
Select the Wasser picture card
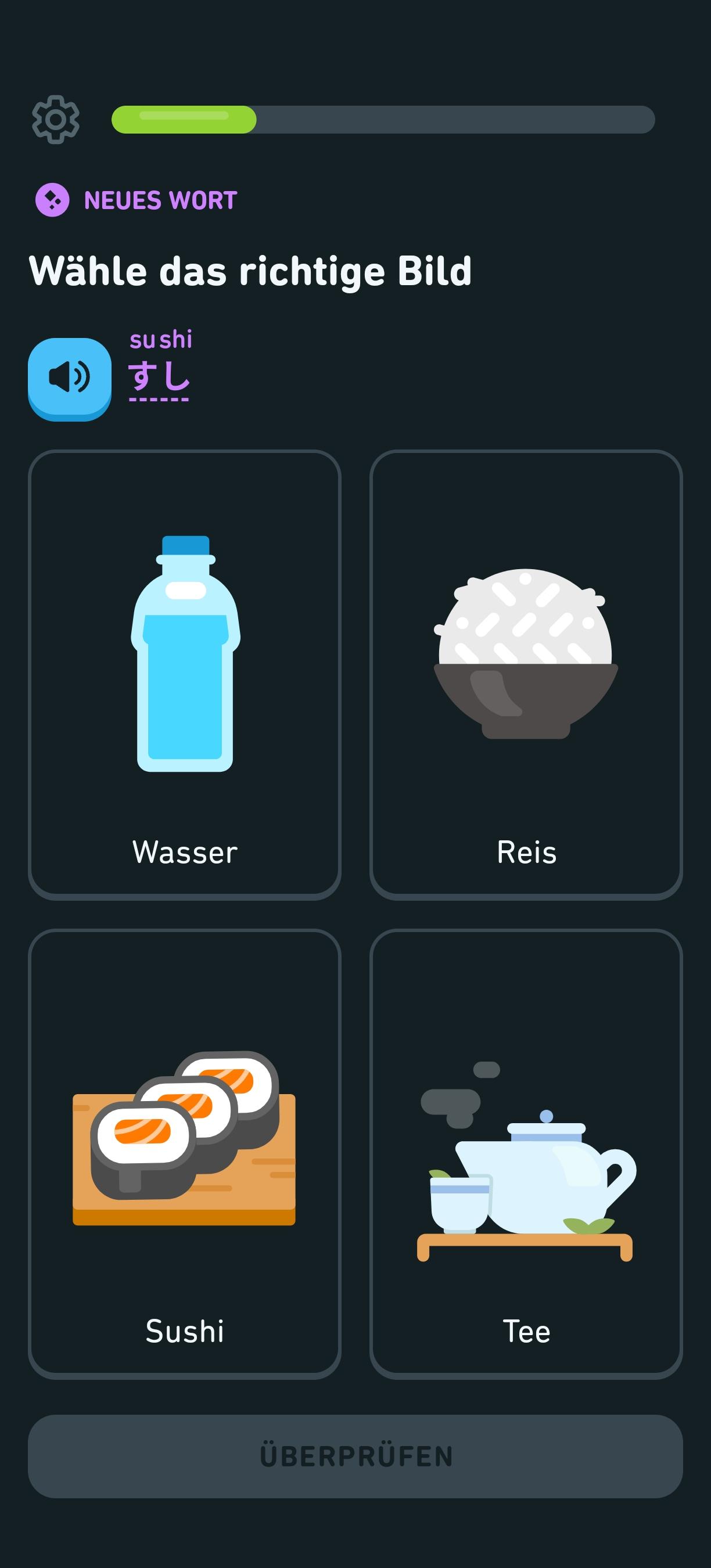point(185,674)
